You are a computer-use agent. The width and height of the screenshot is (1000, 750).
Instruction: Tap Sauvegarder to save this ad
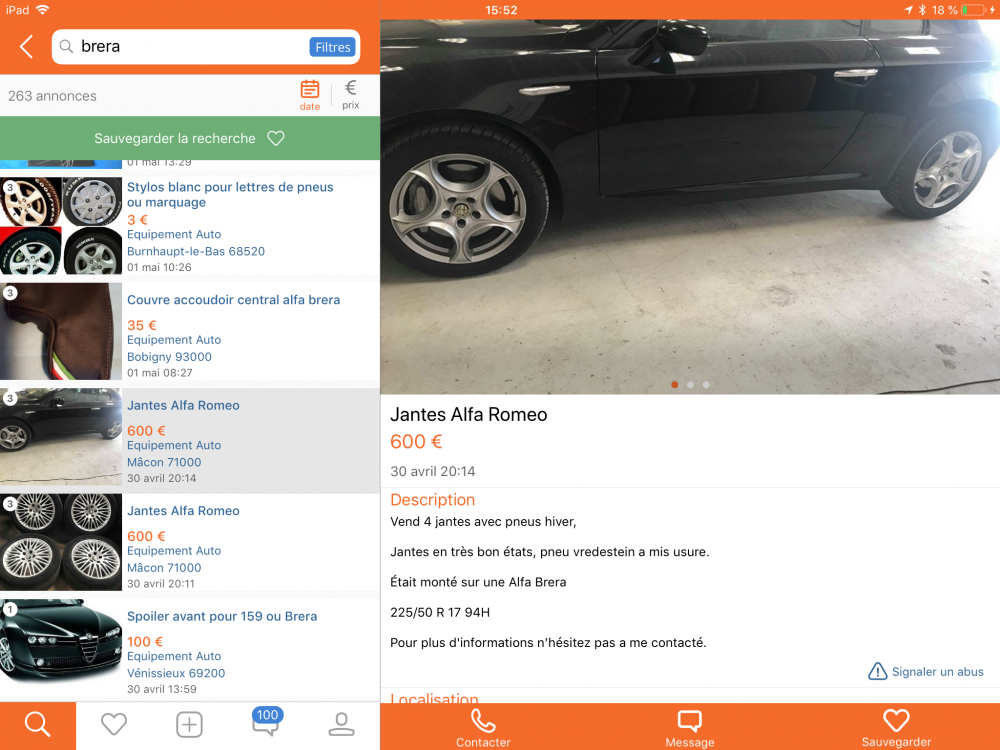[896, 728]
